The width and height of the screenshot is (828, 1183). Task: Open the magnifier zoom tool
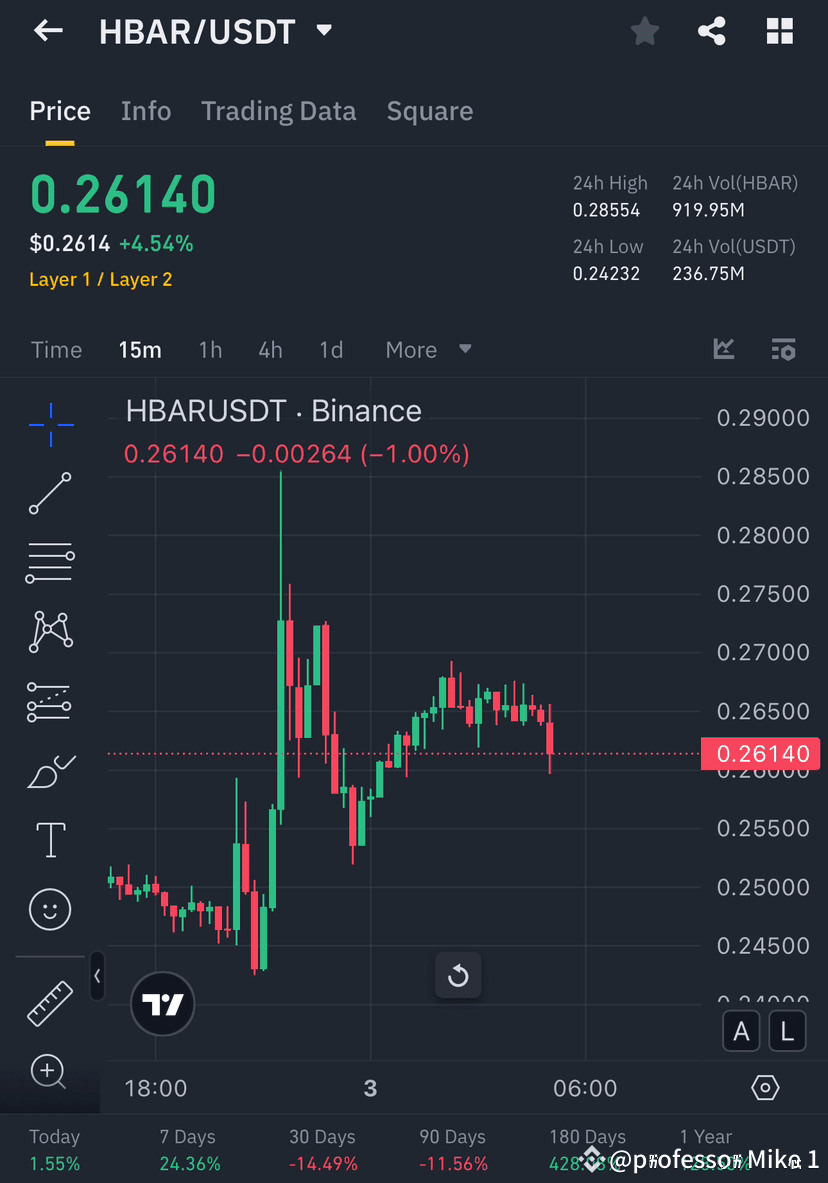pyautogui.click(x=50, y=1071)
